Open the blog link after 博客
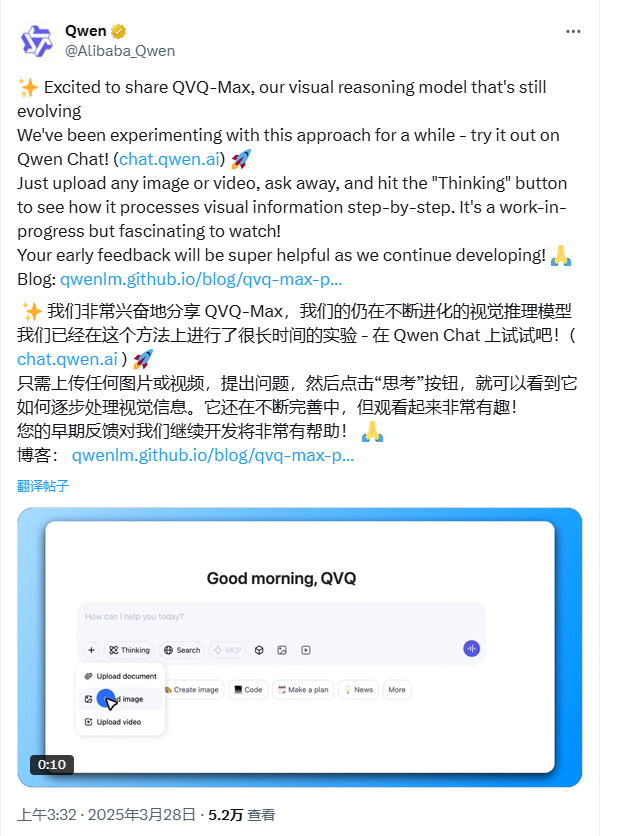This screenshot has width=622, height=836. [213, 456]
